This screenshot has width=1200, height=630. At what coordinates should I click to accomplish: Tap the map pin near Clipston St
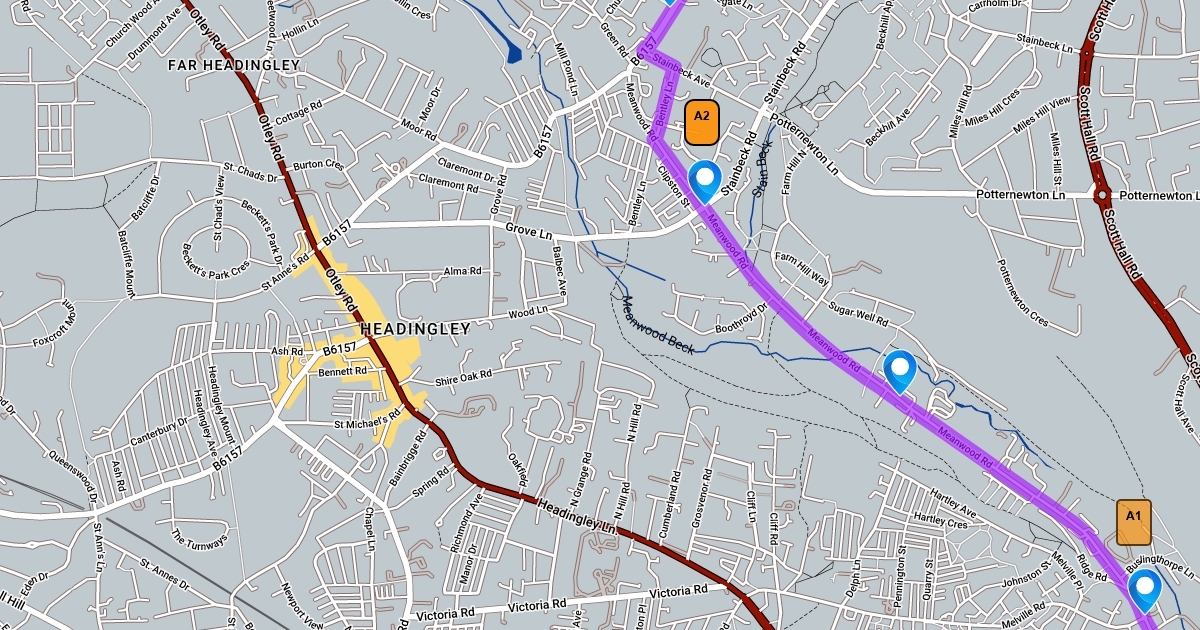point(707,180)
